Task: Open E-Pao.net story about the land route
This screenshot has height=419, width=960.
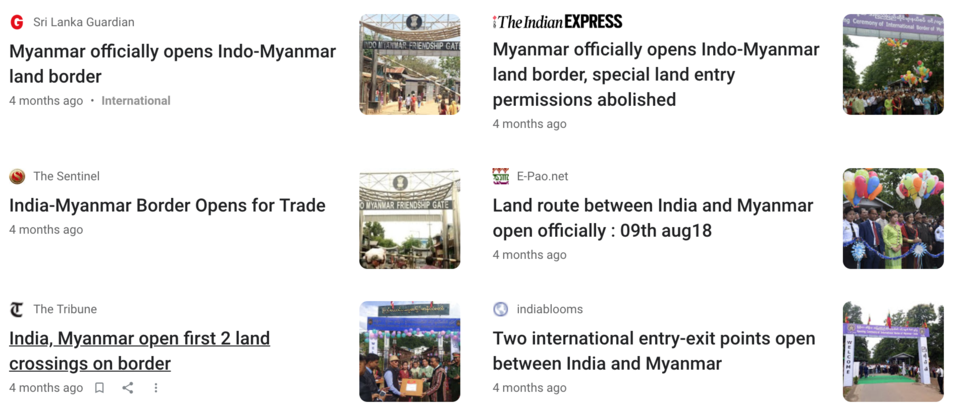Action: pyautogui.click(x=652, y=217)
